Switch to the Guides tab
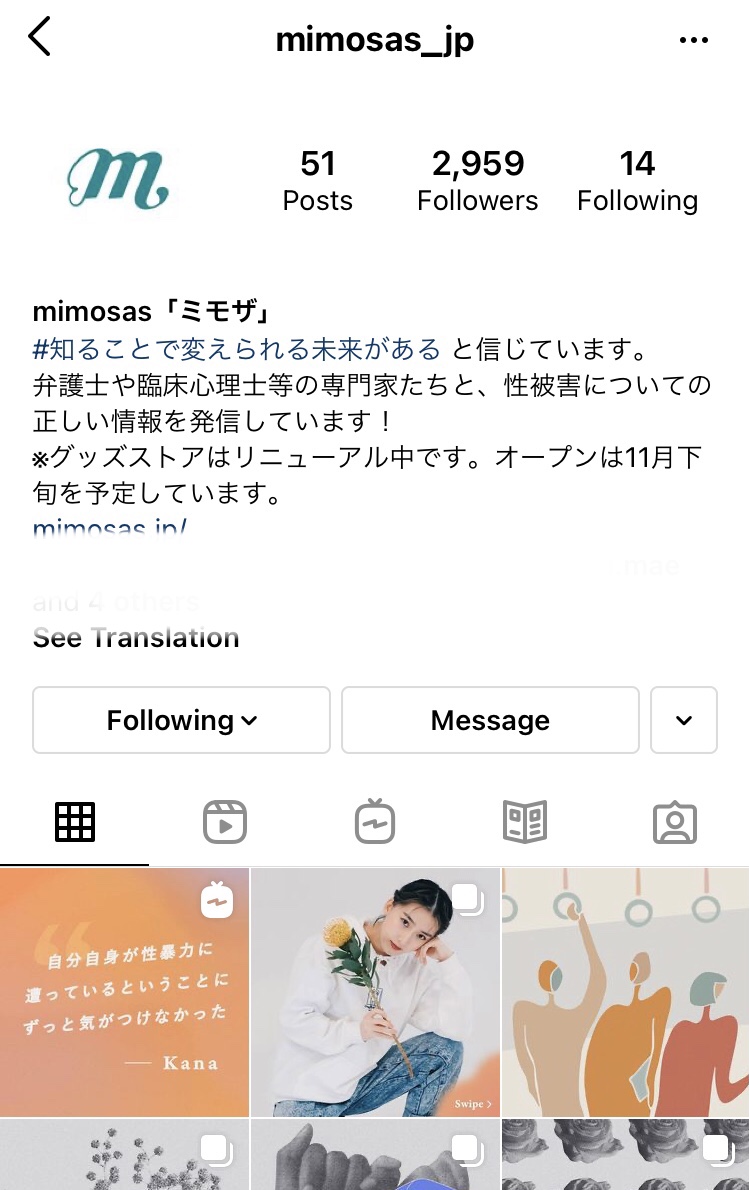The width and height of the screenshot is (749, 1190). coord(524,822)
